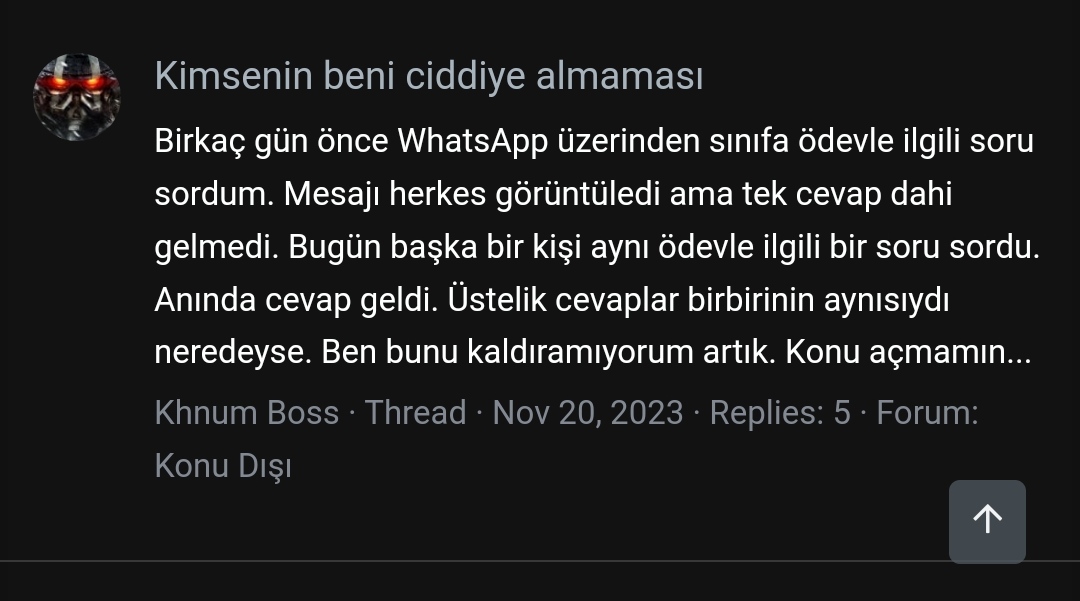Open the Konu Dışı forum link
The width and height of the screenshot is (1080, 601).
coord(222,465)
